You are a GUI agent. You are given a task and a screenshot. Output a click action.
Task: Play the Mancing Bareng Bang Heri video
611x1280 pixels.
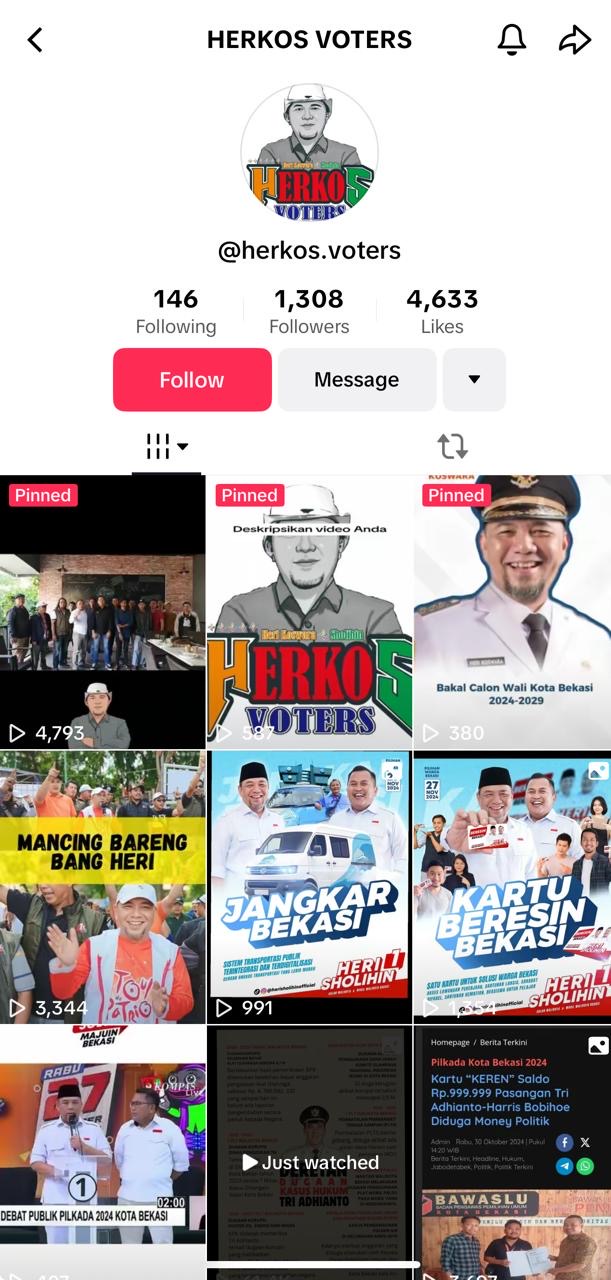coord(102,888)
